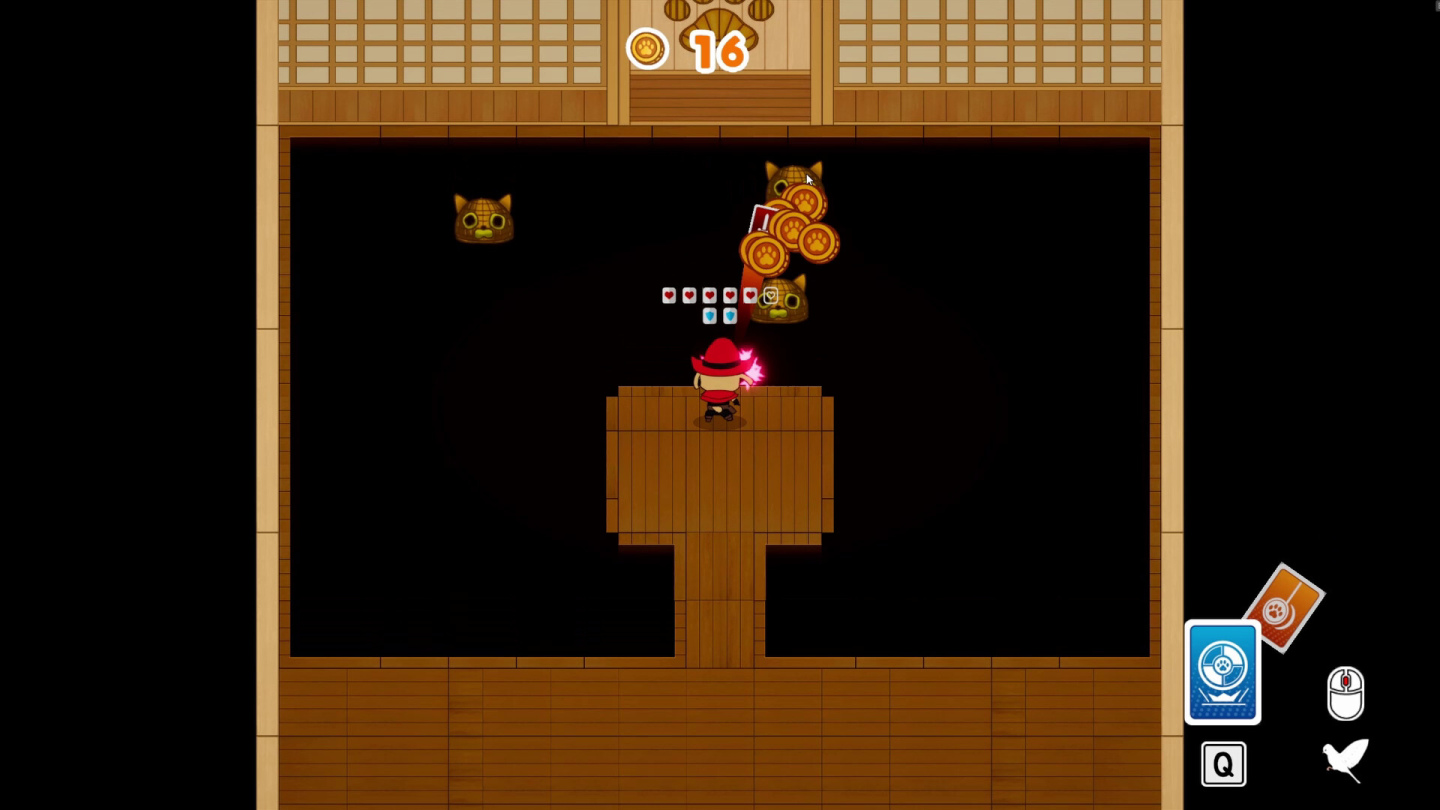Select the blue paw ability card

coord(1222,671)
